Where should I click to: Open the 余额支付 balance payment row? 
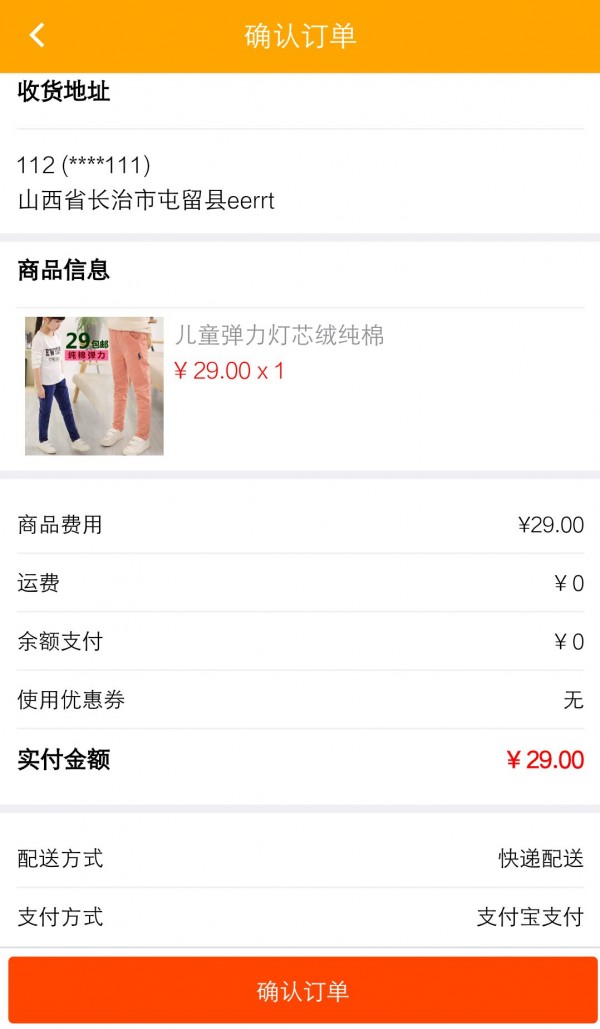click(300, 642)
